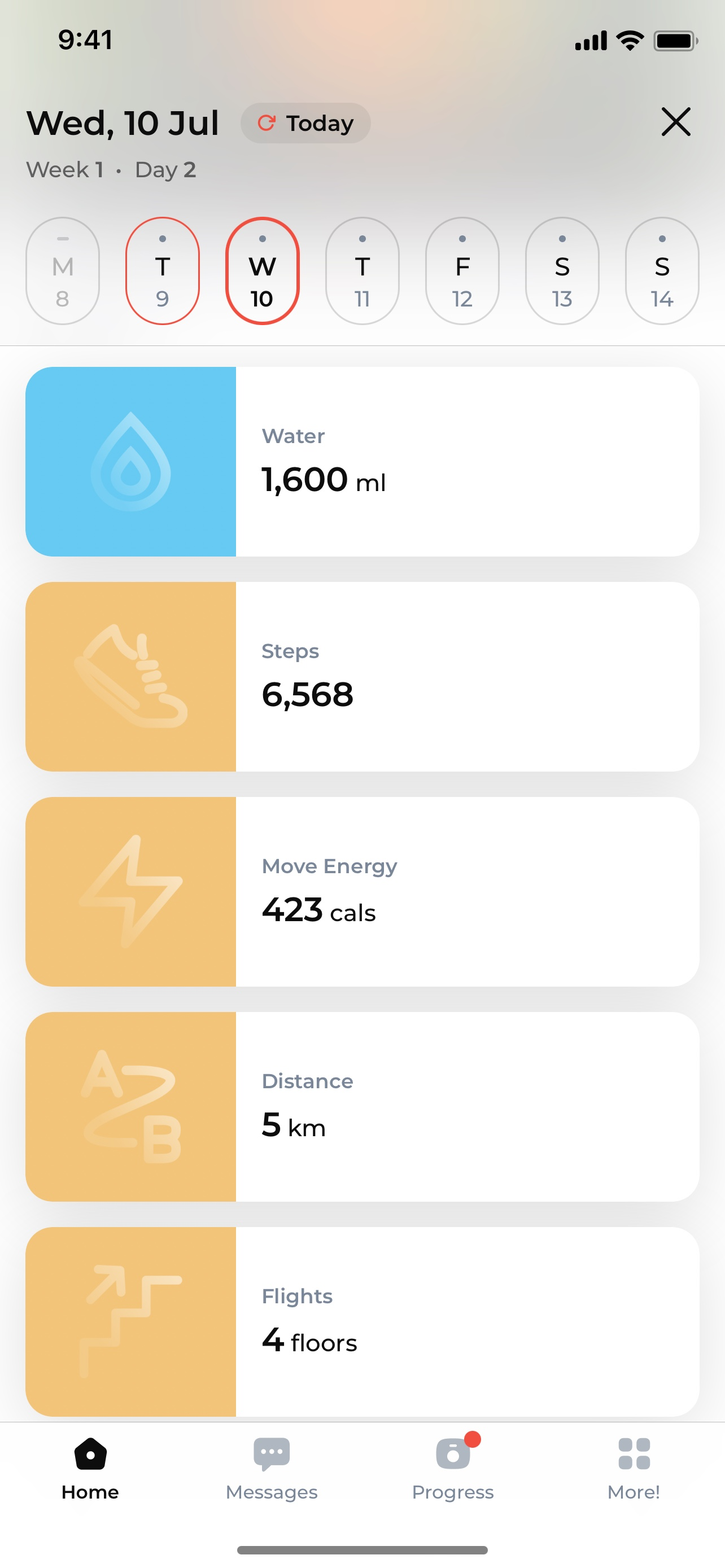Select Saturday 13 in the week strip
The image size is (725, 1568).
pos(562,271)
